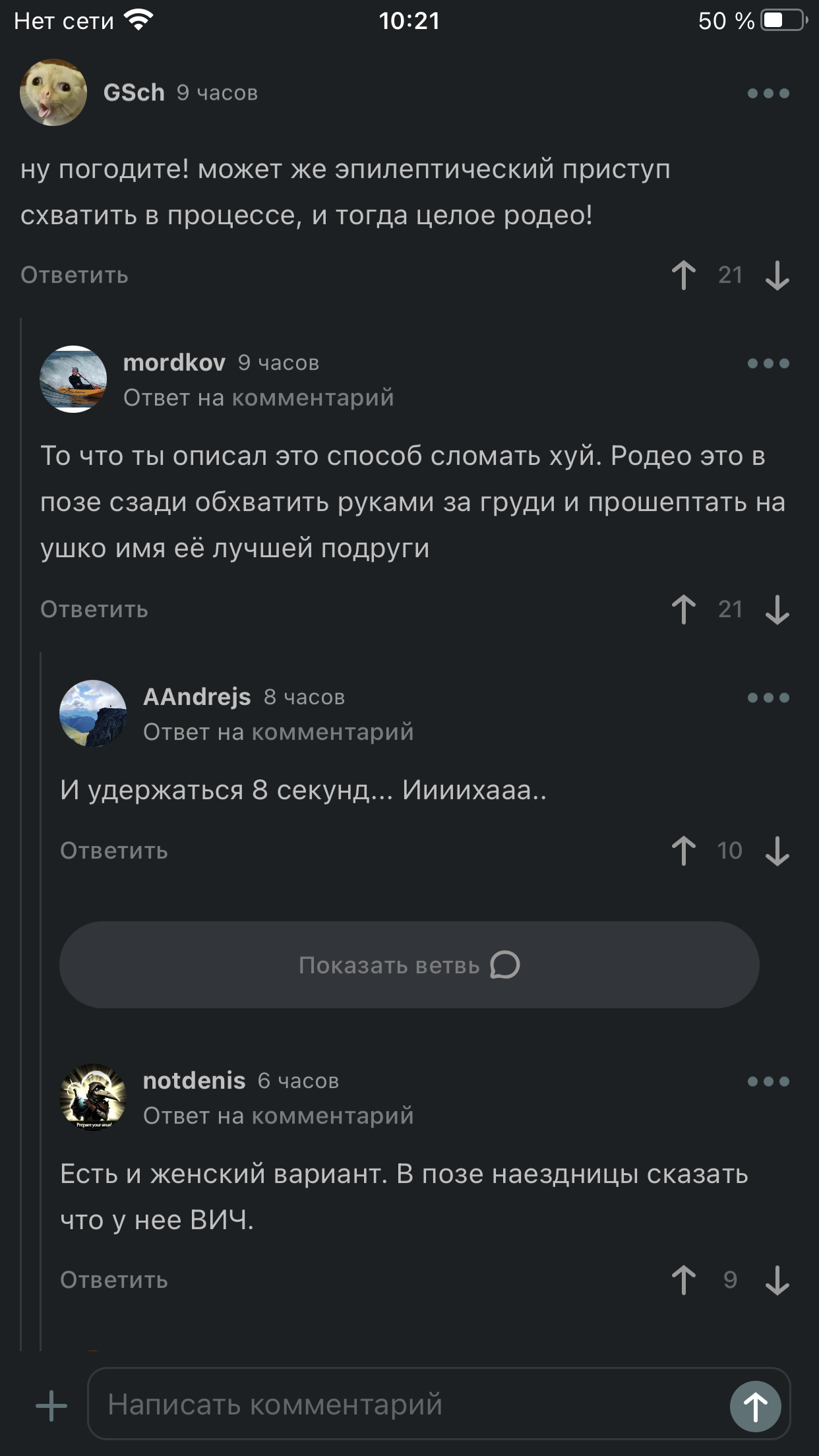Upvote notdenis's comment
Image resolution: width=819 pixels, height=1456 pixels.
[x=684, y=1280]
